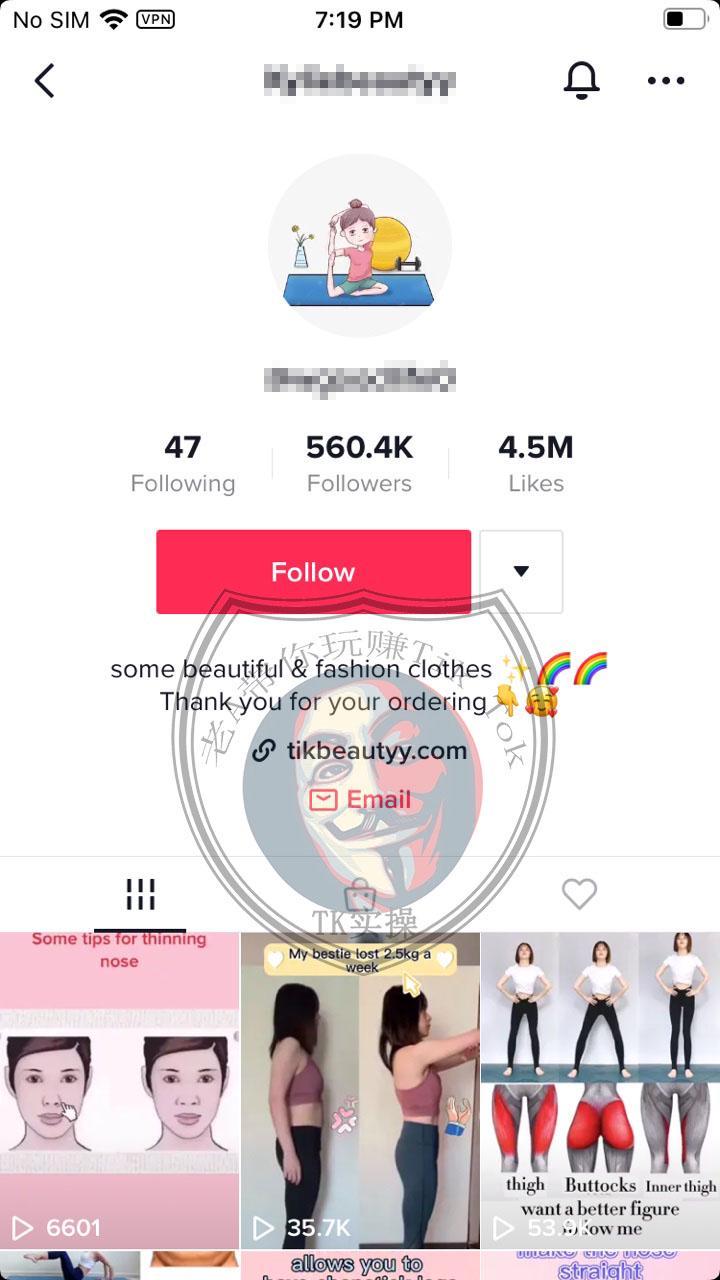Follow this account
The height and width of the screenshot is (1280, 720).
[313, 572]
